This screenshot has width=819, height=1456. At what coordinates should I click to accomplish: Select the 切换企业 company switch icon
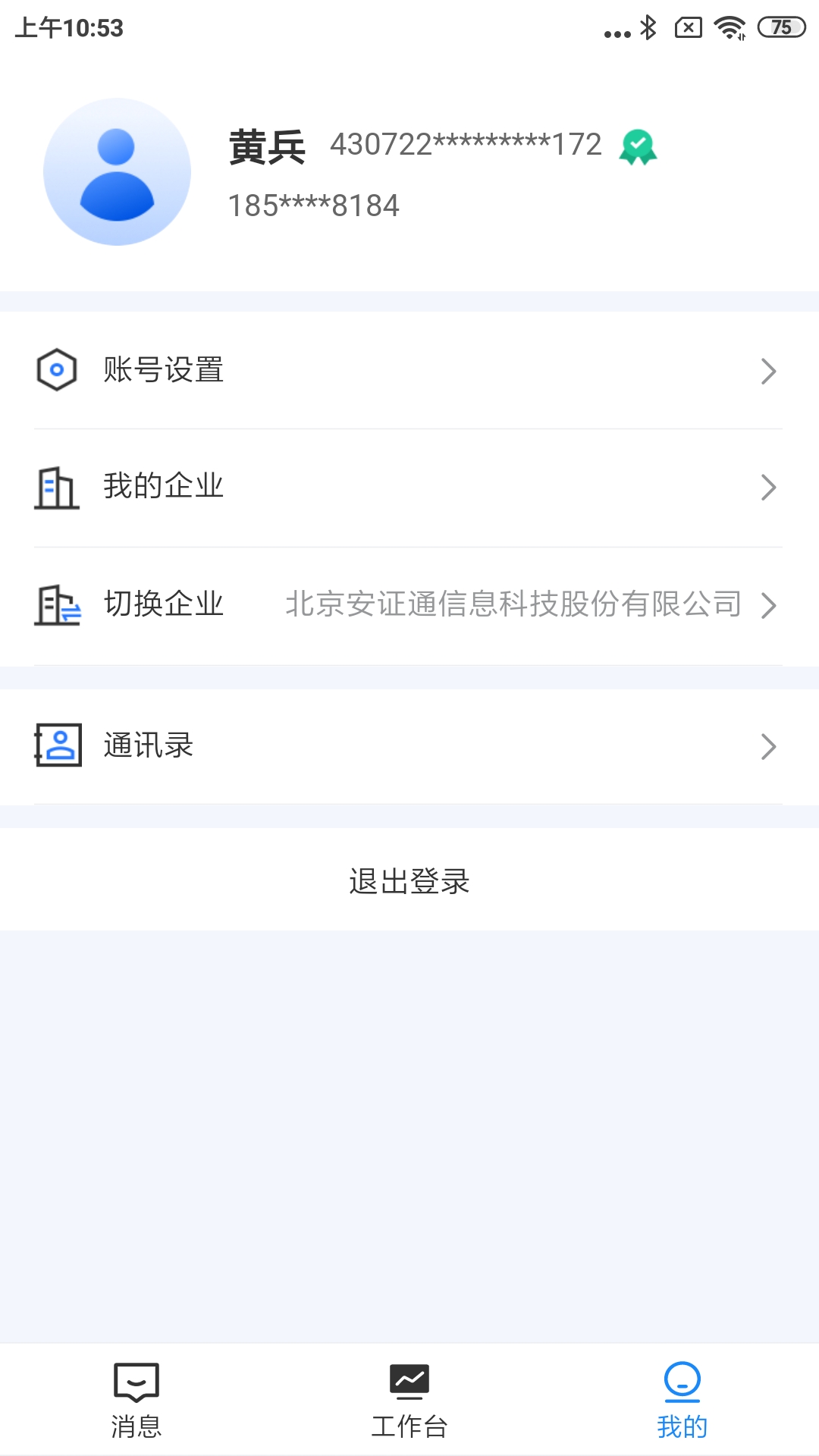tap(56, 605)
